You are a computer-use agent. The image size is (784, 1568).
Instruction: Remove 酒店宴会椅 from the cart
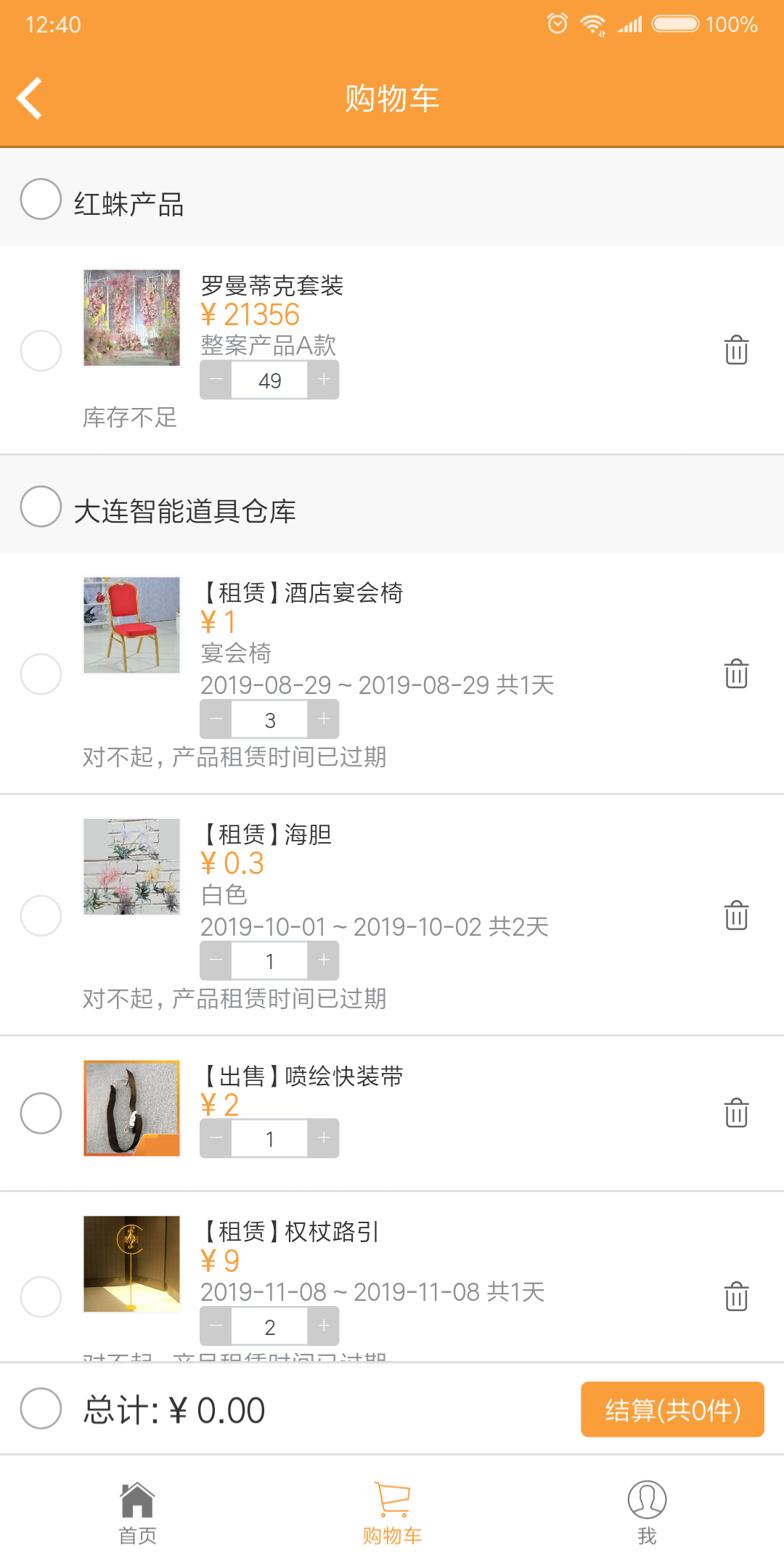(736, 674)
